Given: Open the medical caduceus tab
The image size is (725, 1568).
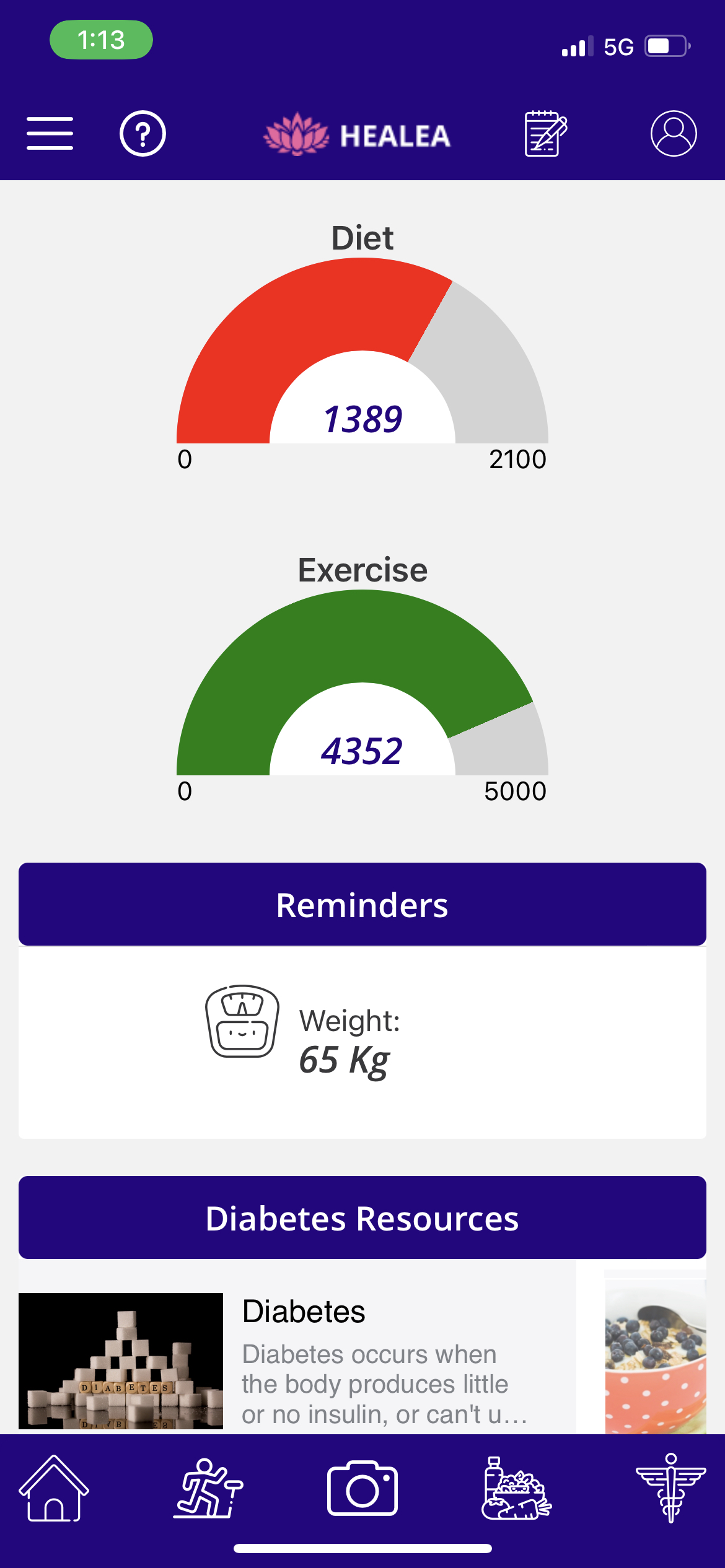Looking at the screenshot, I should pos(670,1488).
